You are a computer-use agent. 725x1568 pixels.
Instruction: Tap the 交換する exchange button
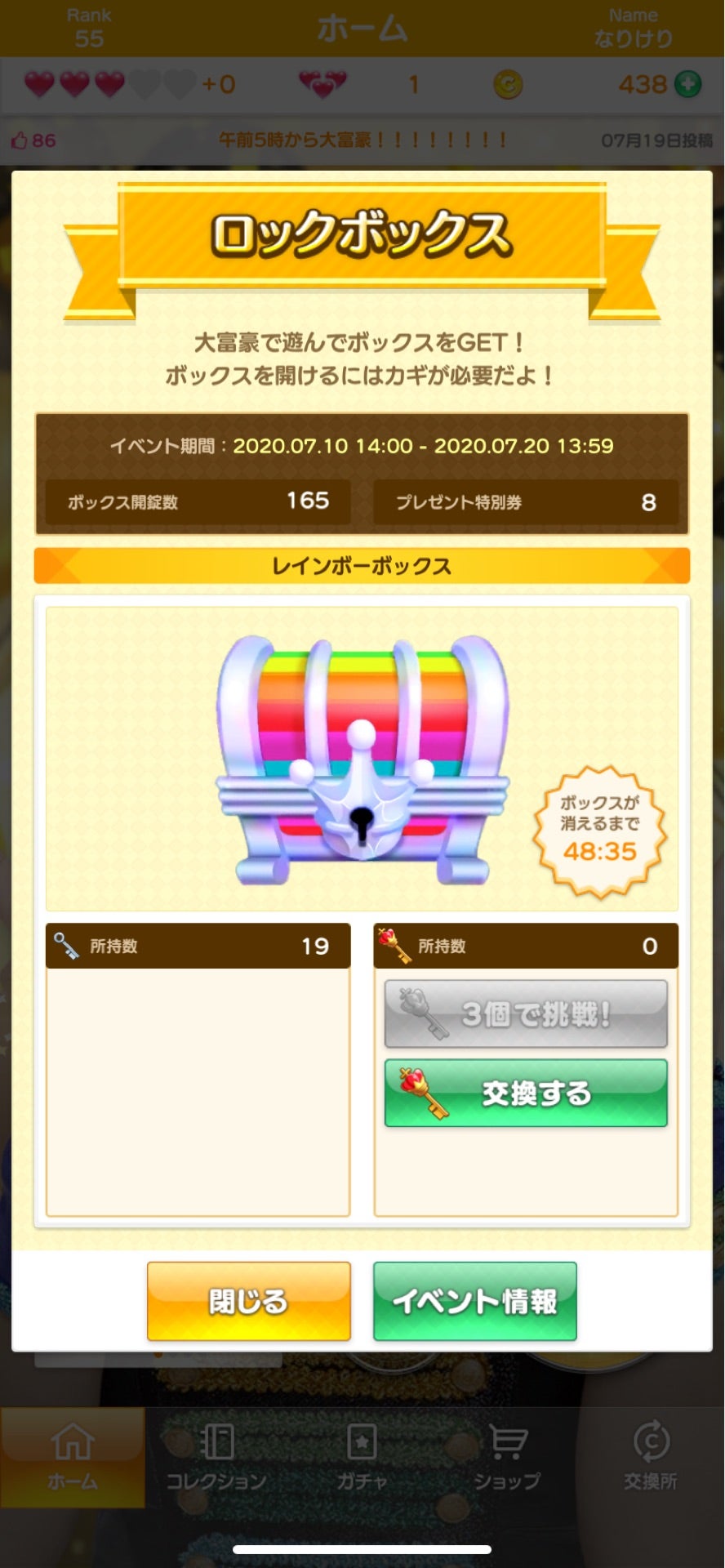[526, 1093]
